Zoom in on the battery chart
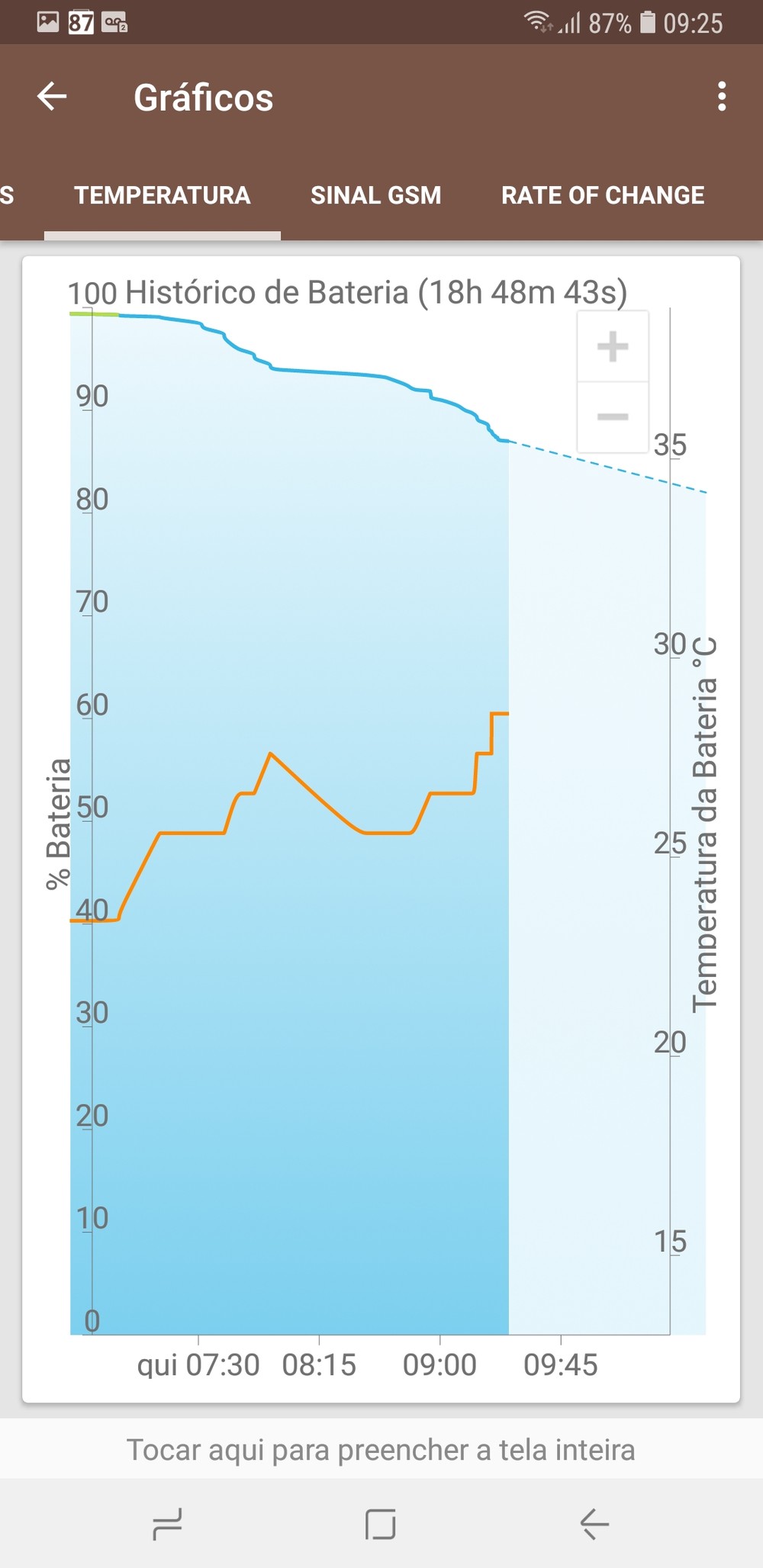Screen dimensions: 763x1568 [x=613, y=347]
